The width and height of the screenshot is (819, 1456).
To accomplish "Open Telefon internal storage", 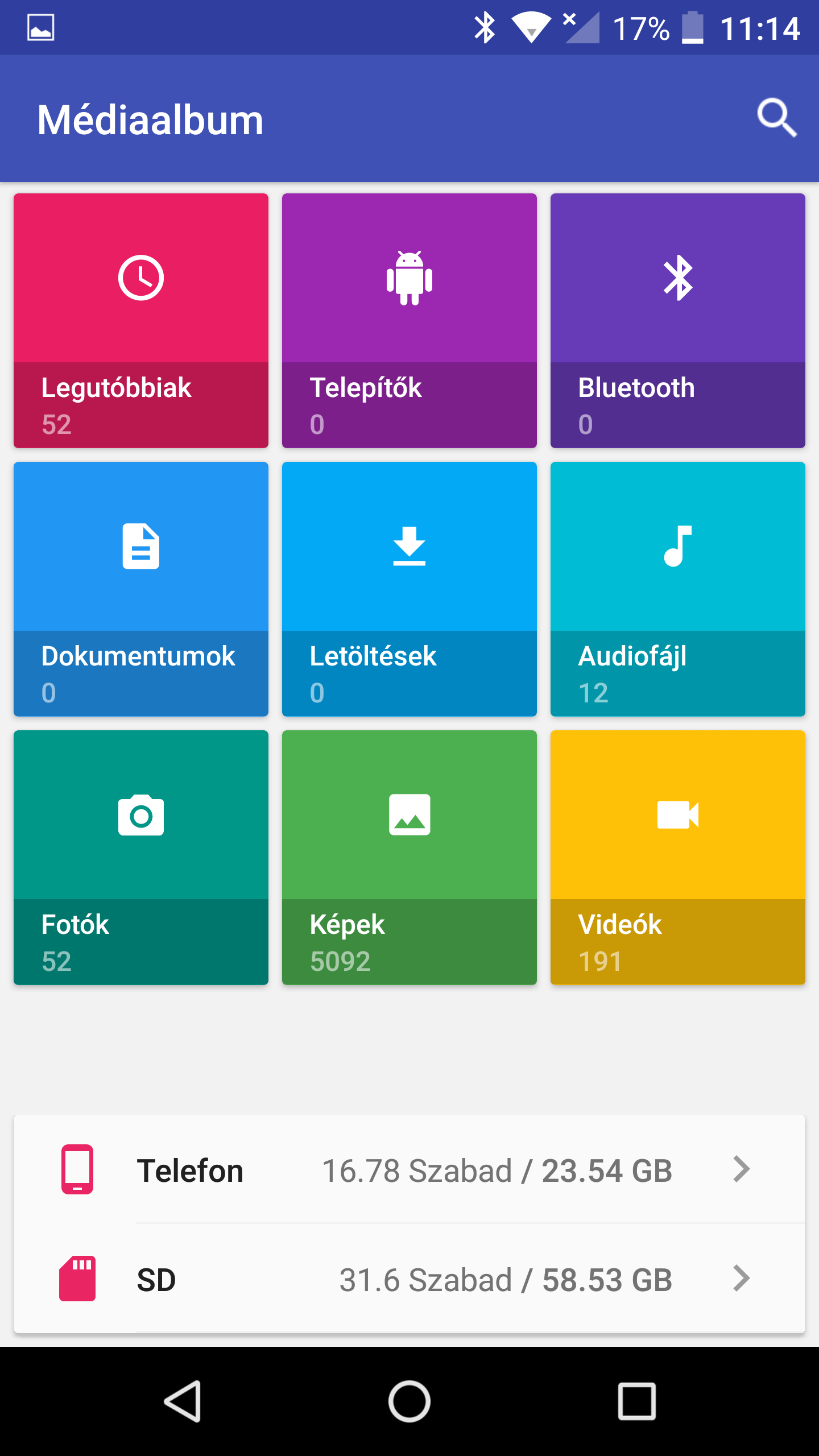I will click(409, 1169).
